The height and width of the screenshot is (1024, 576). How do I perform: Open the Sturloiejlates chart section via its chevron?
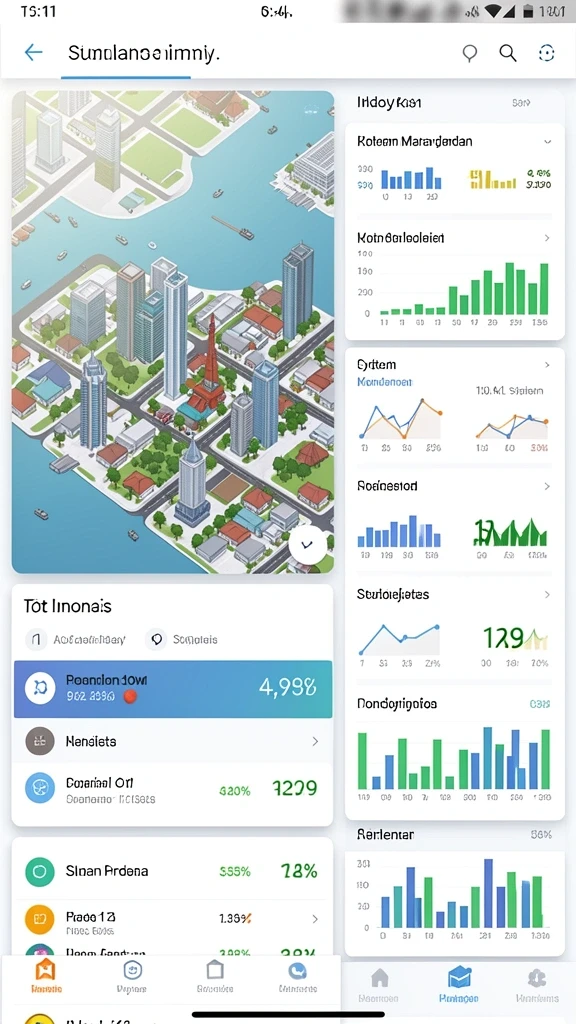tap(547, 595)
